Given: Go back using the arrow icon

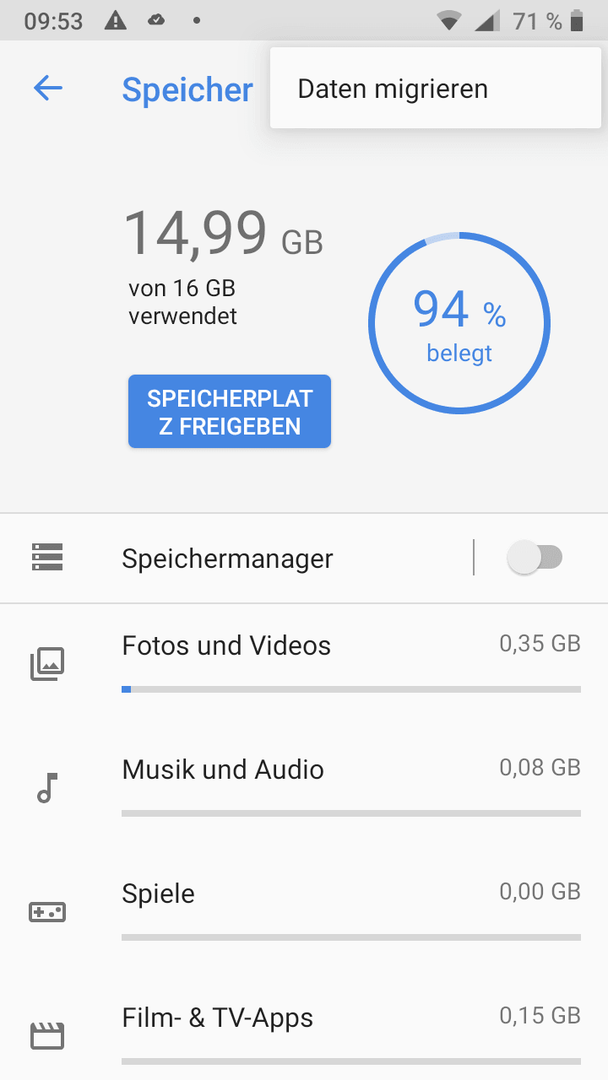Looking at the screenshot, I should (48, 88).
